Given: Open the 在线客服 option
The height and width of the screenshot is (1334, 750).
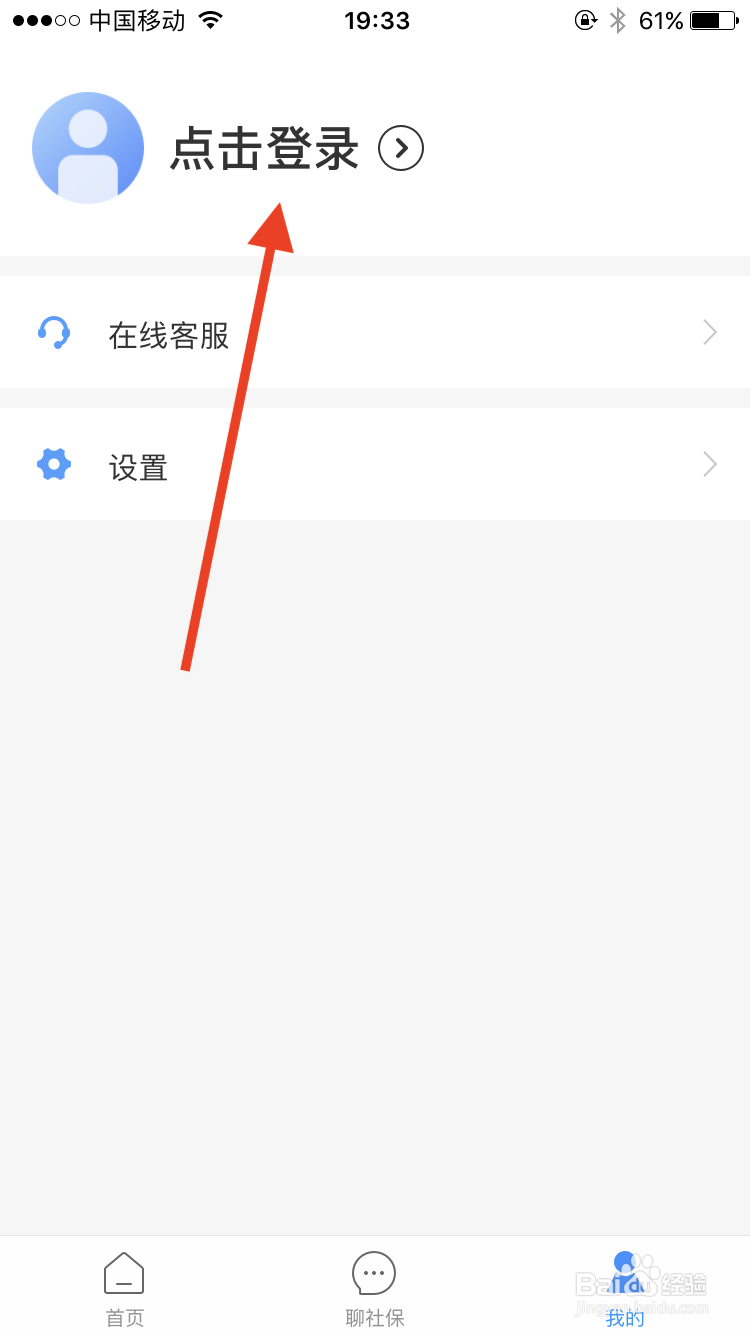Looking at the screenshot, I should coord(168,337).
